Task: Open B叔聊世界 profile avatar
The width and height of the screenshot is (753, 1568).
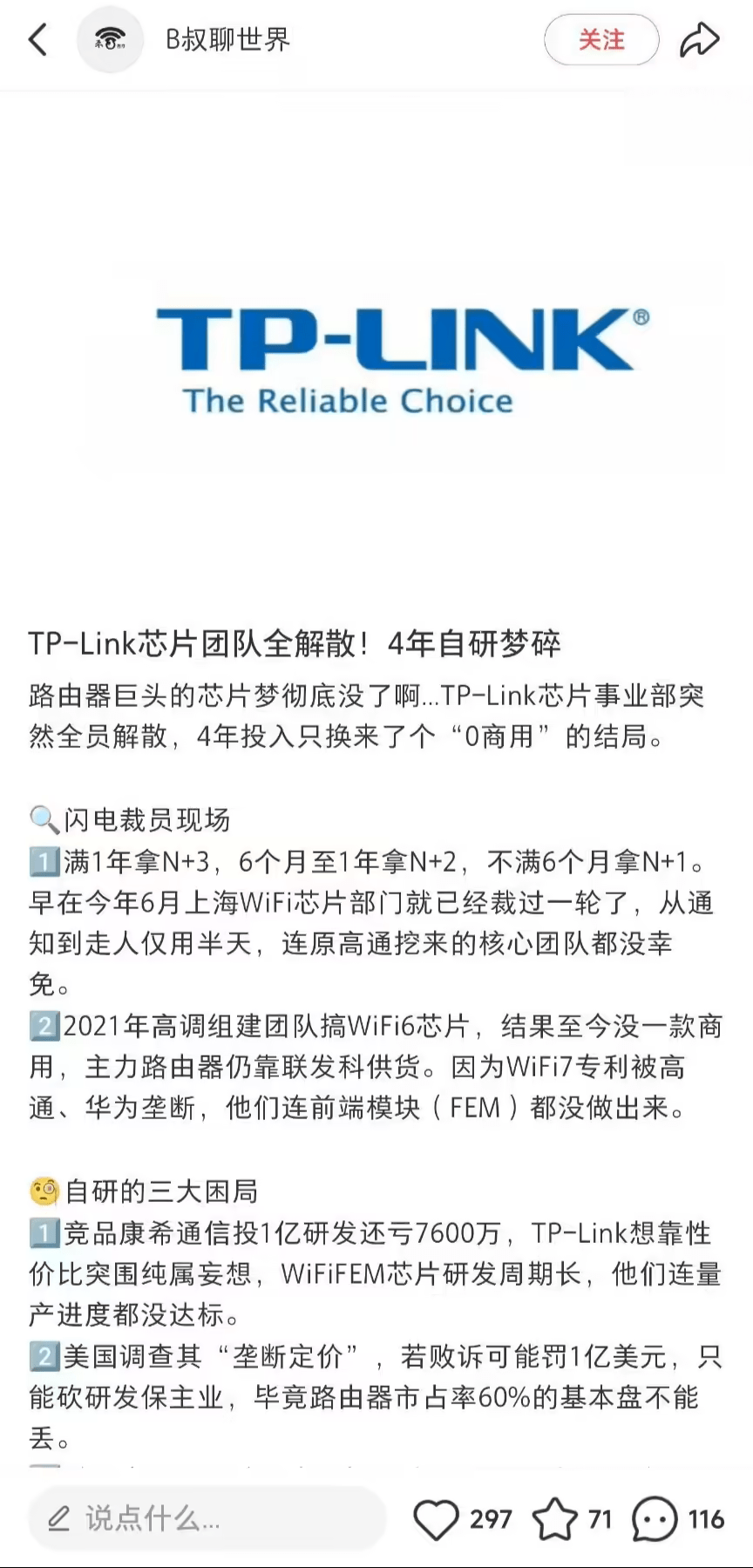Action: (x=110, y=39)
